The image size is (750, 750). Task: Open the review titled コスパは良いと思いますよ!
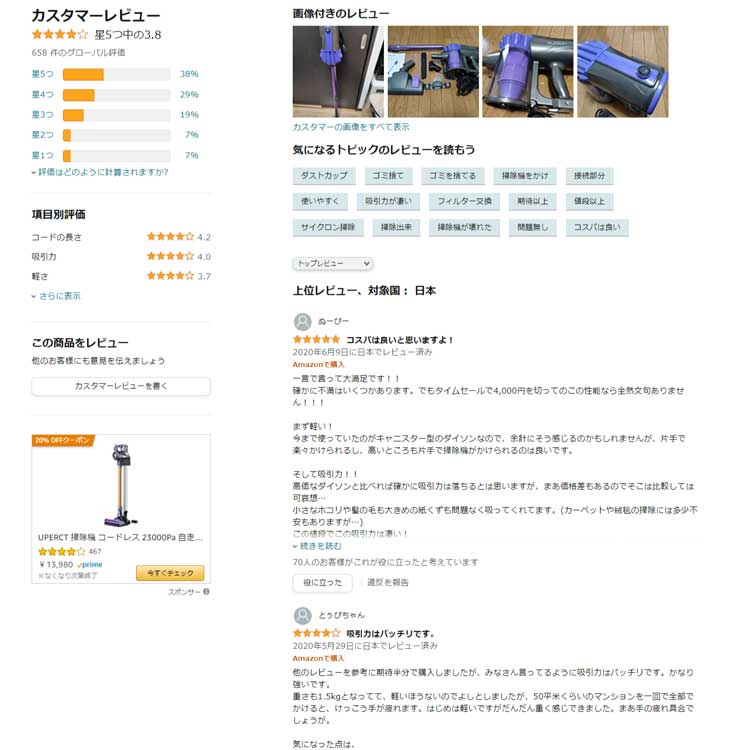click(400, 340)
